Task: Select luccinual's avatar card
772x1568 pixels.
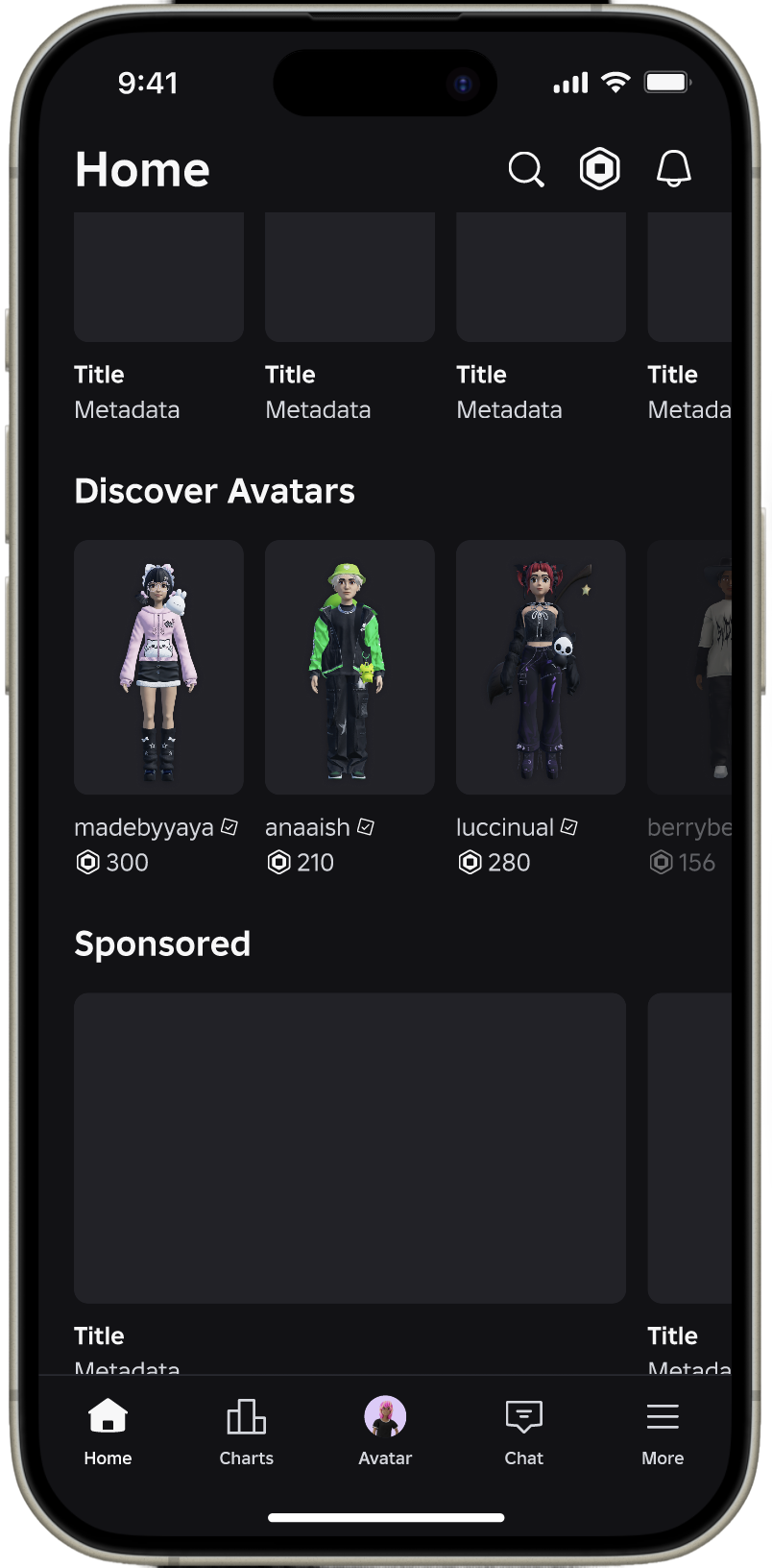Action: point(541,668)
